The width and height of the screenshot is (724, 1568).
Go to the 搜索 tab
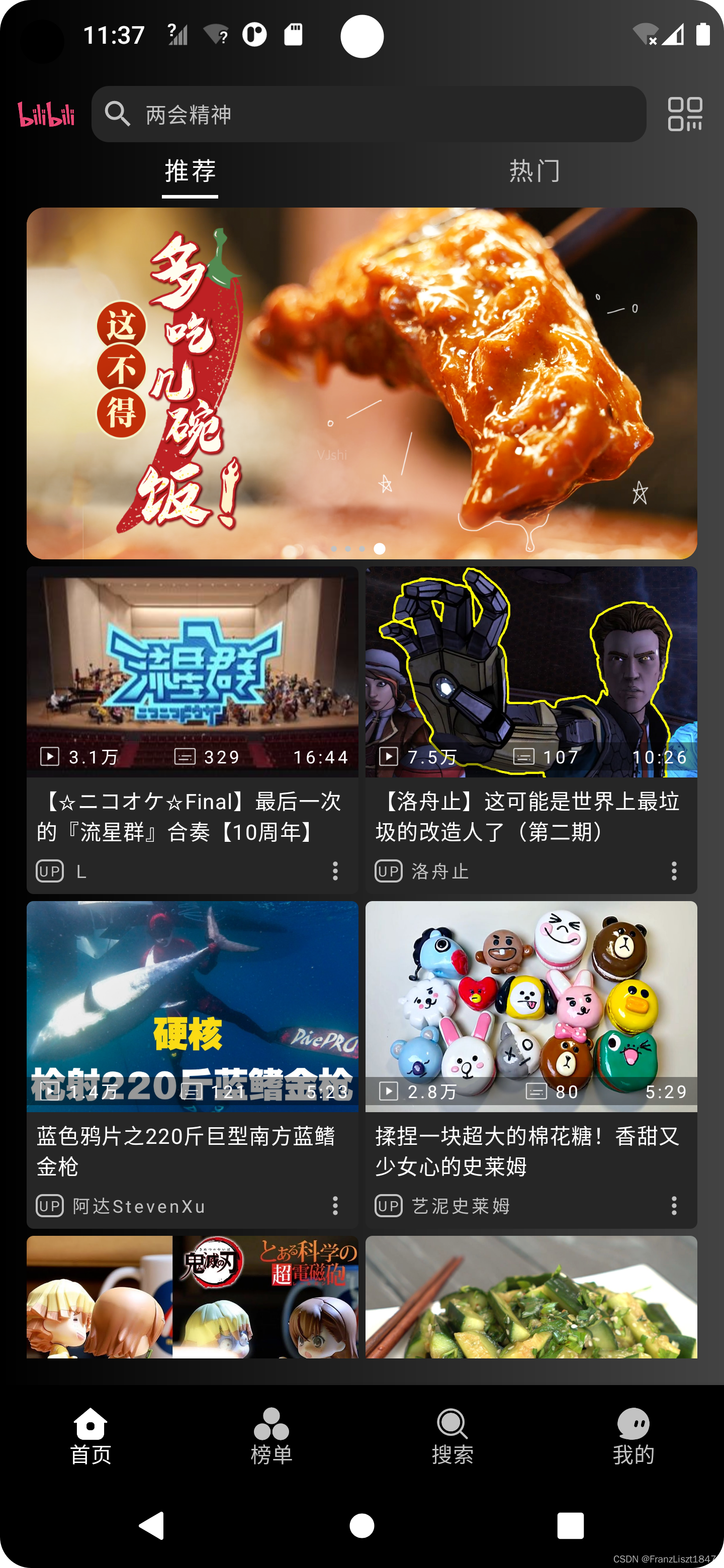[x=452, y=1436]
